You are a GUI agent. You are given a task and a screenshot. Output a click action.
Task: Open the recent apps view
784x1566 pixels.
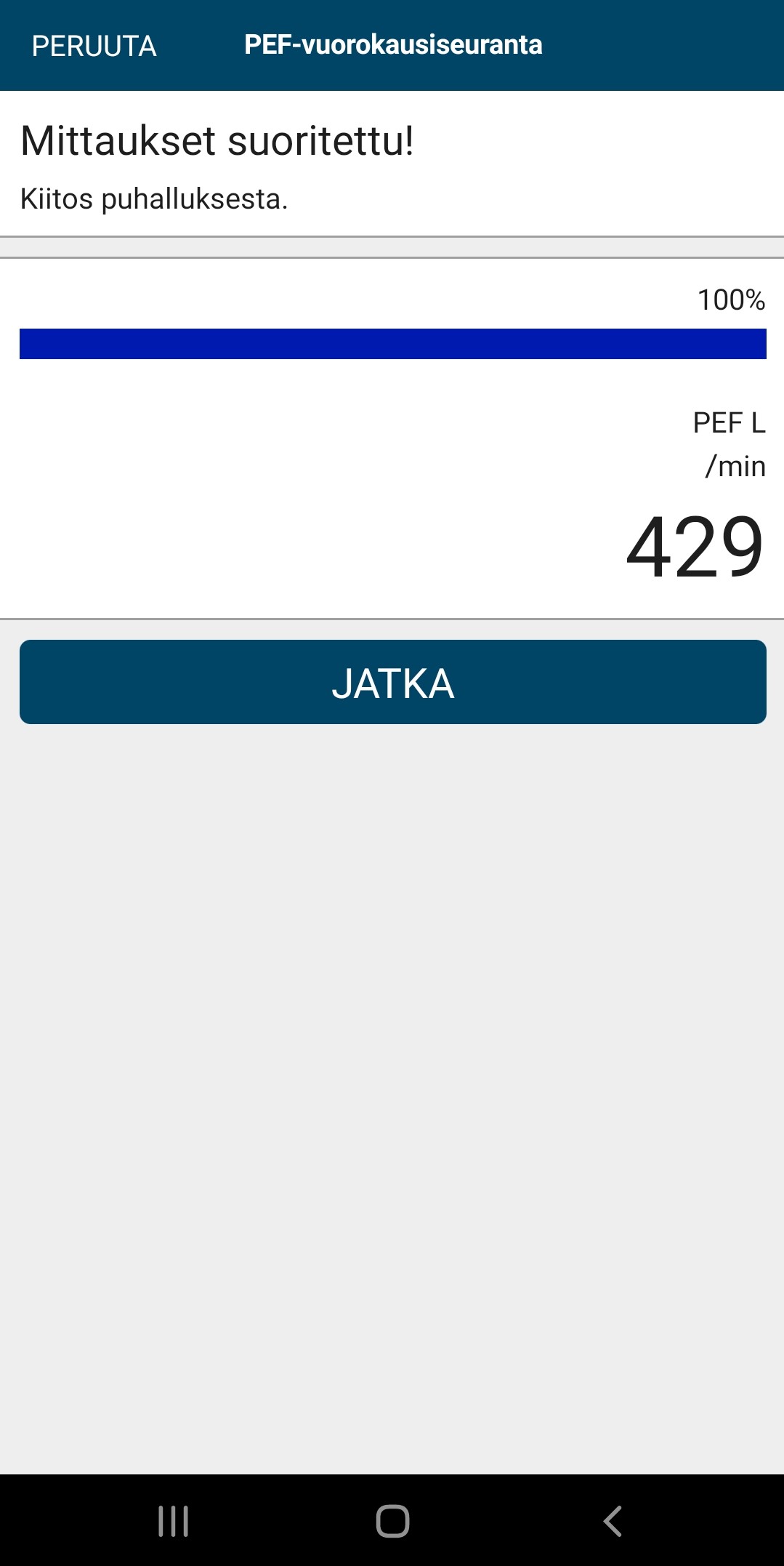tap(173, 1520)
